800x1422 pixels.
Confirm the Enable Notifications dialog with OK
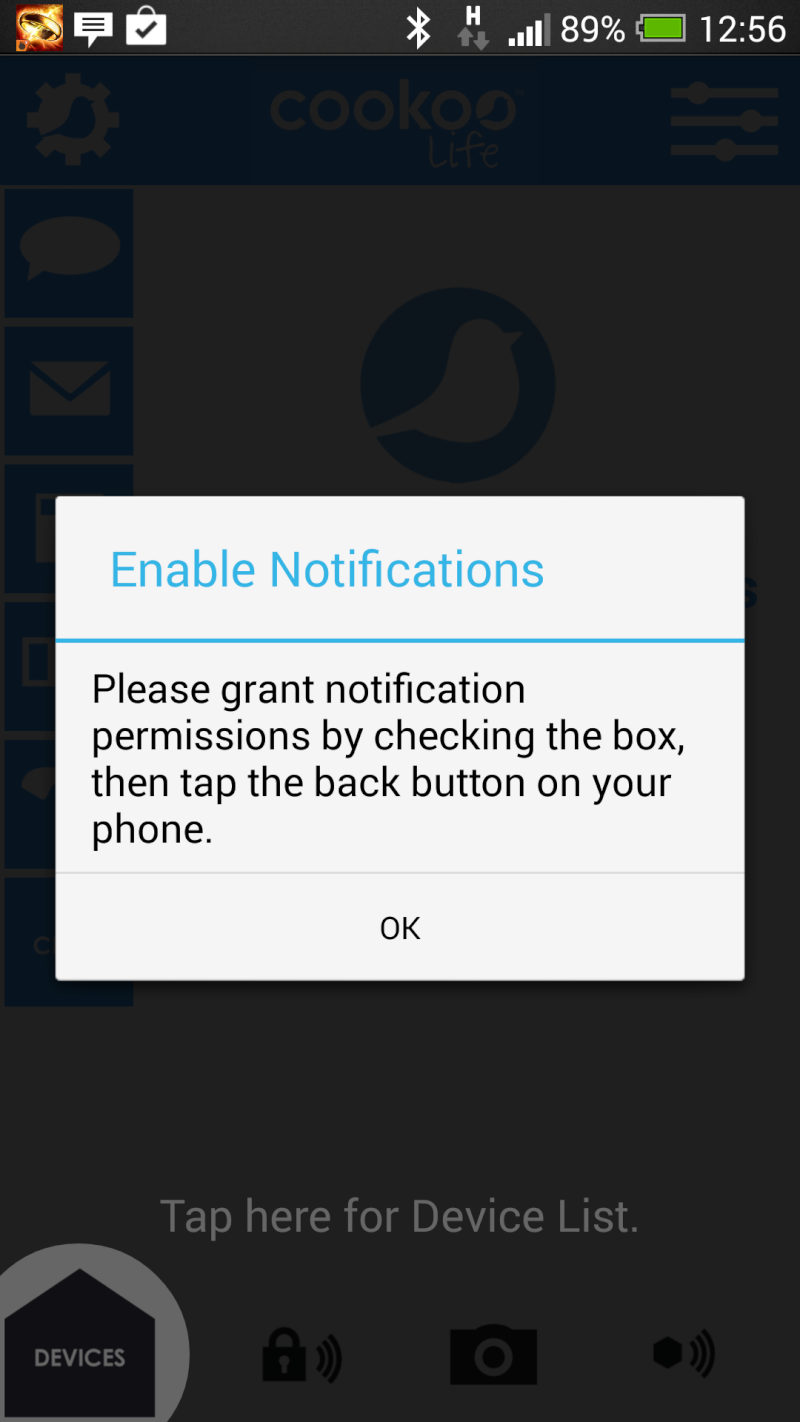[x=400, y=928]
